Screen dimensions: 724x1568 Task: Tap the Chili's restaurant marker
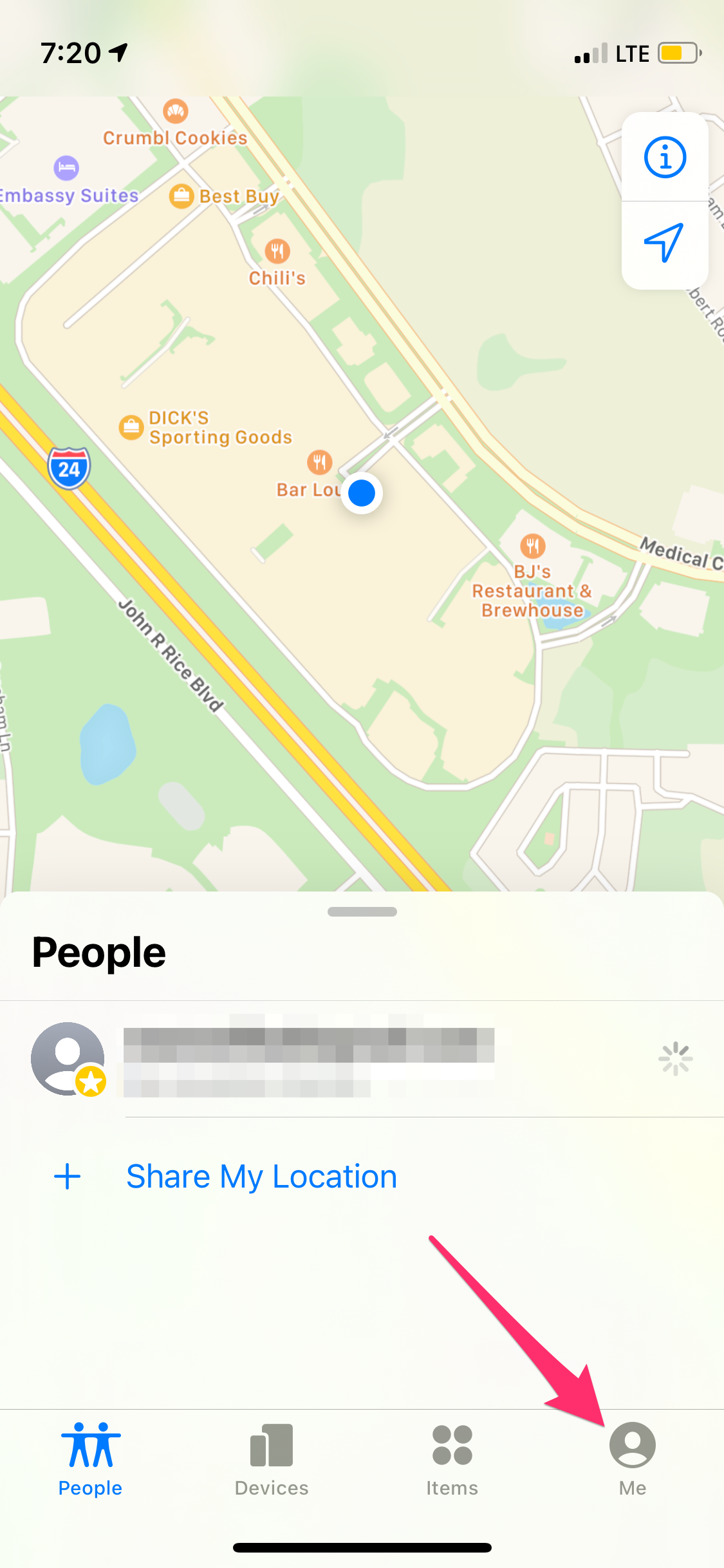point(277,252)
